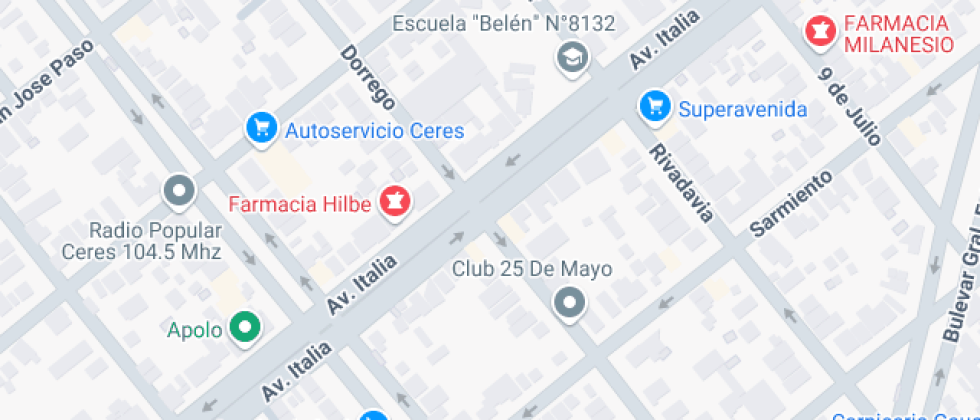Select the Club 25 De Mayo pin

point(570,301)
